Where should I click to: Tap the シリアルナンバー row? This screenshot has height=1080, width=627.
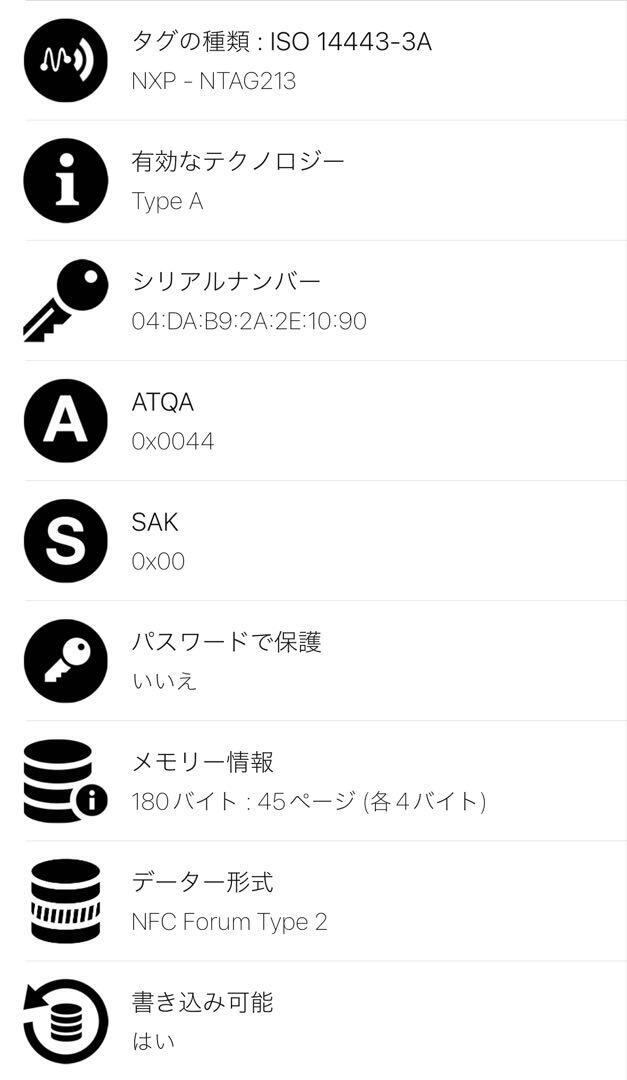313,301
